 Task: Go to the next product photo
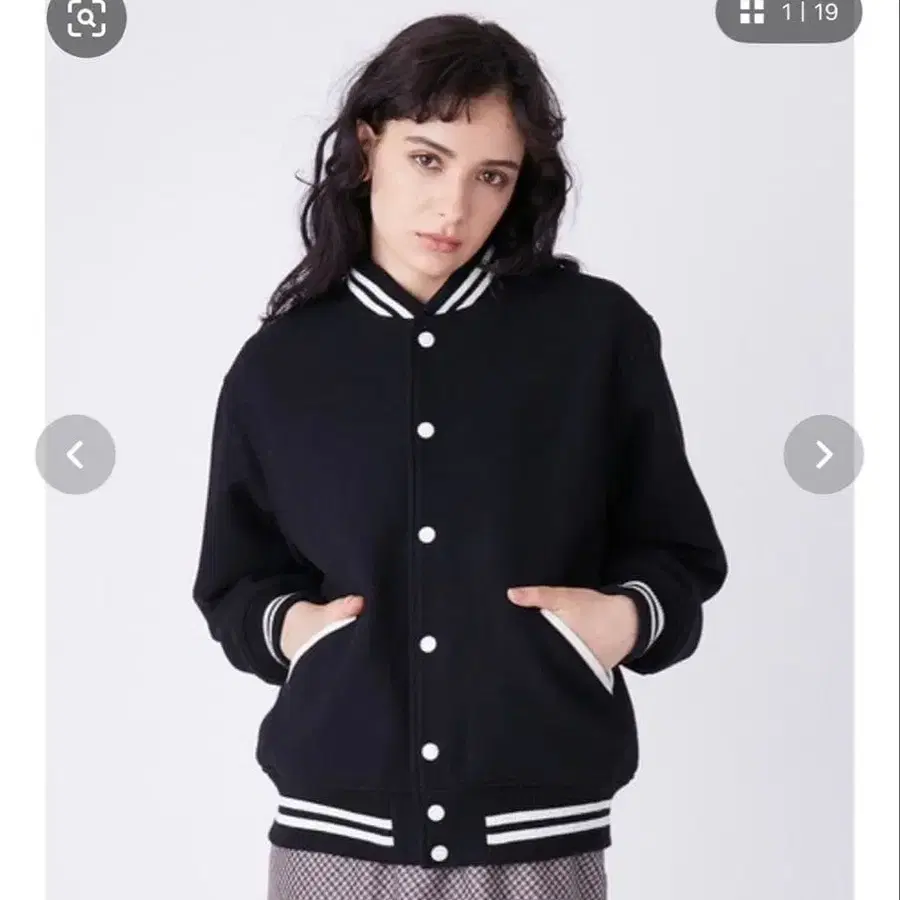coord(823,454)
